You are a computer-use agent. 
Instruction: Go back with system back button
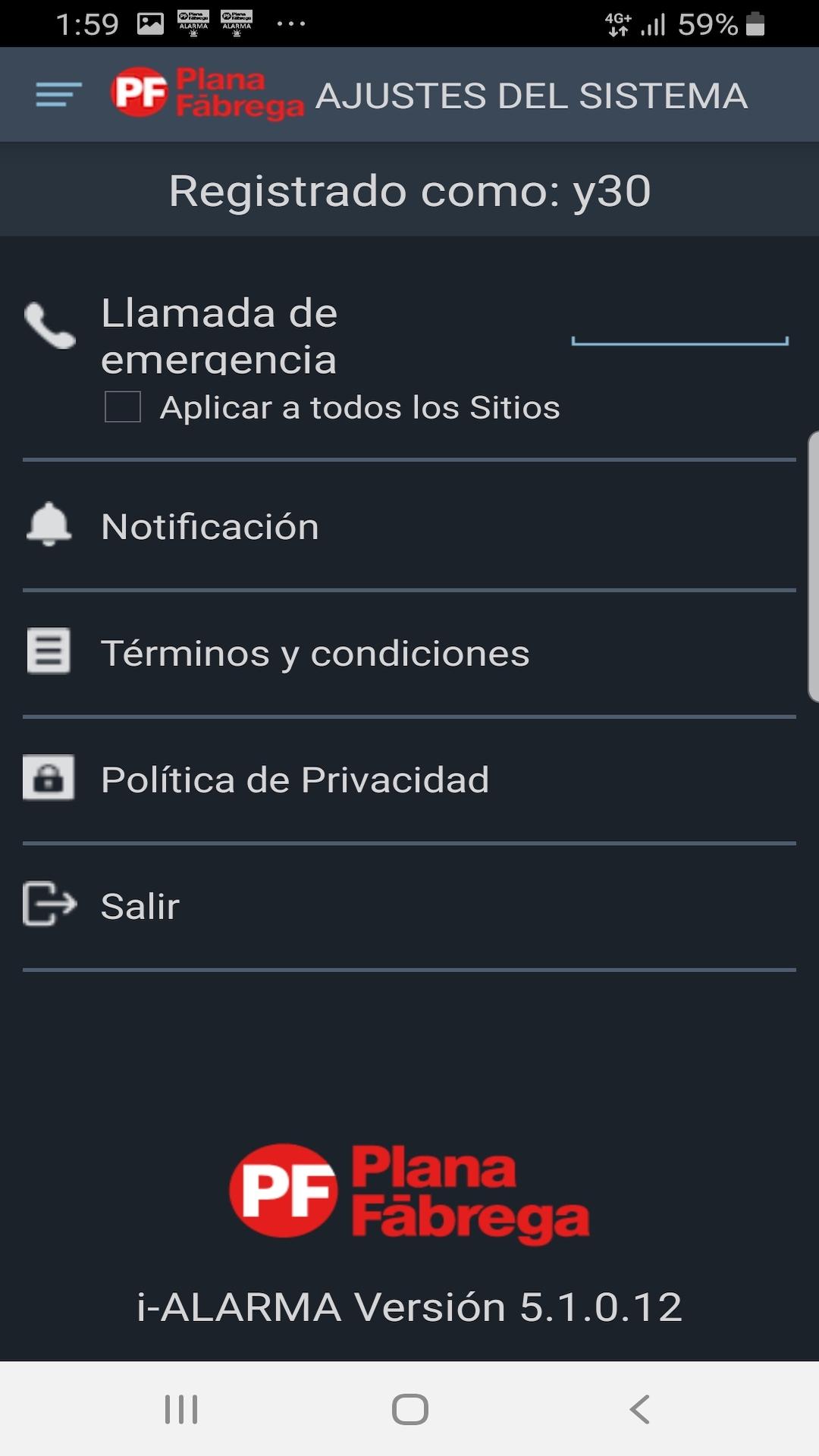(x=639, y=1409)
